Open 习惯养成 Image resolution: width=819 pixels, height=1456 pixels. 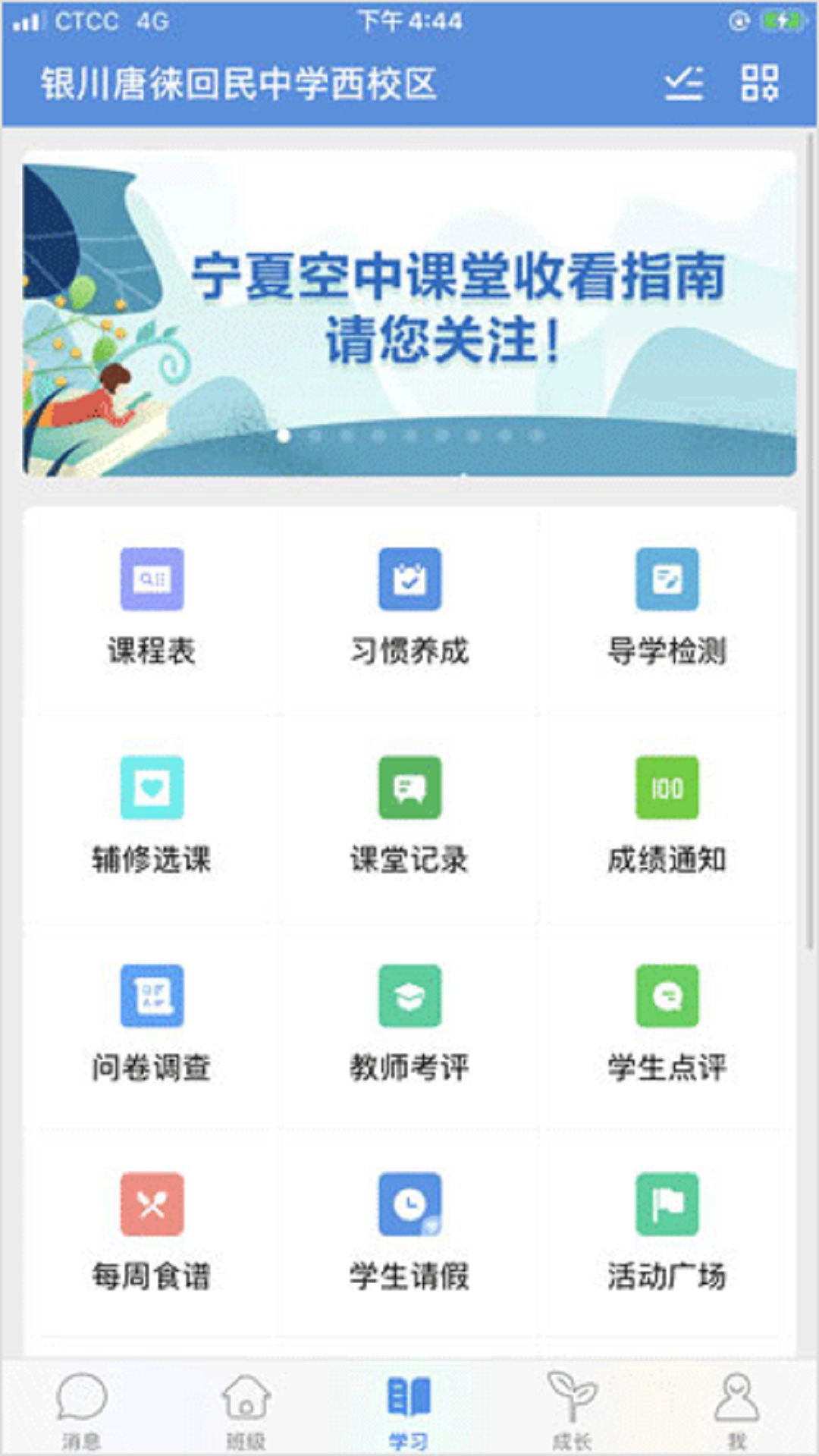(409, 606)
